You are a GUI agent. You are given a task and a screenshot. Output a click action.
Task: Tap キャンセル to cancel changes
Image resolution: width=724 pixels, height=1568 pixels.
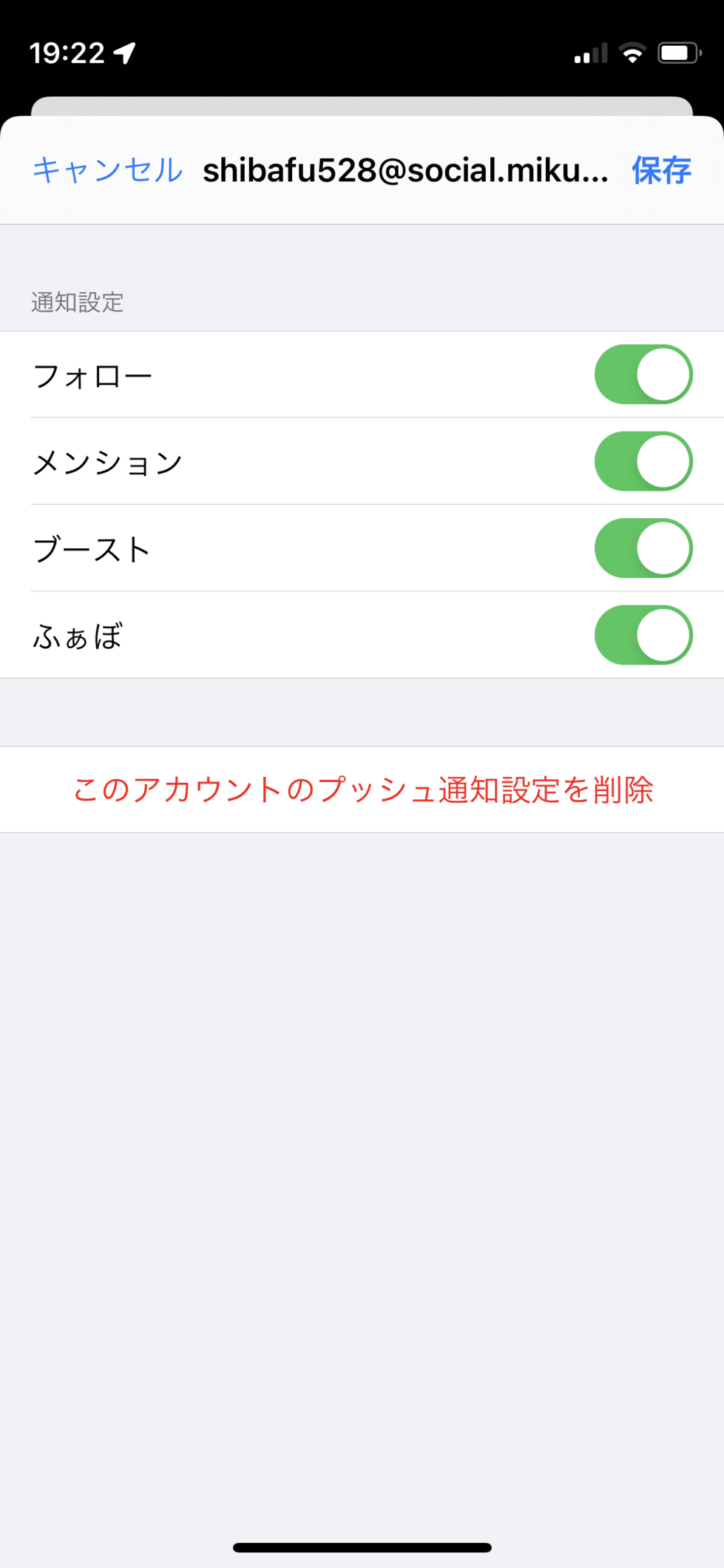(107, 170)
